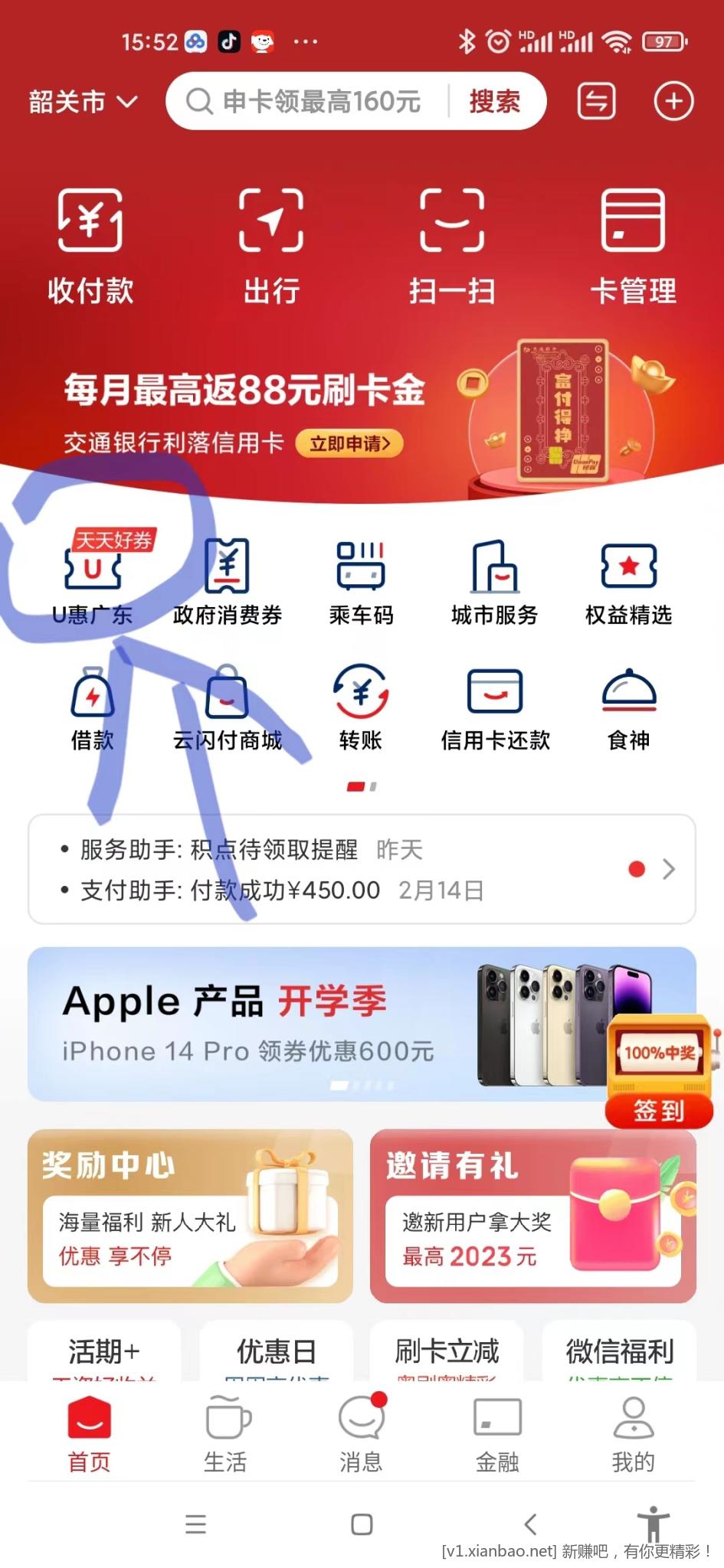Screen dimensions: 724x1568
Task: Open the 韶关市 city selector
Action: click(83, 102)
